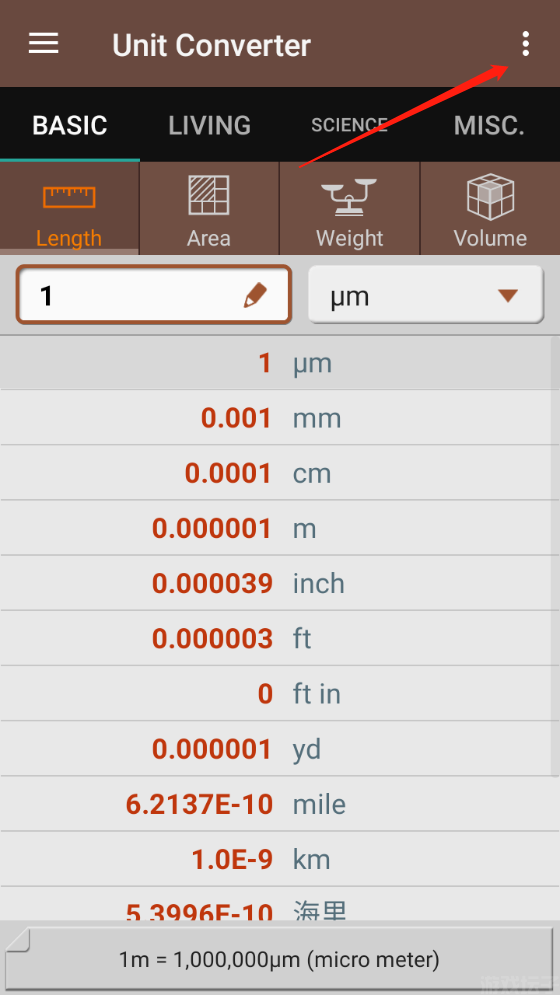Screen dimensions: 560x995
Task: Select the inch result row
Action: [277, 583]
